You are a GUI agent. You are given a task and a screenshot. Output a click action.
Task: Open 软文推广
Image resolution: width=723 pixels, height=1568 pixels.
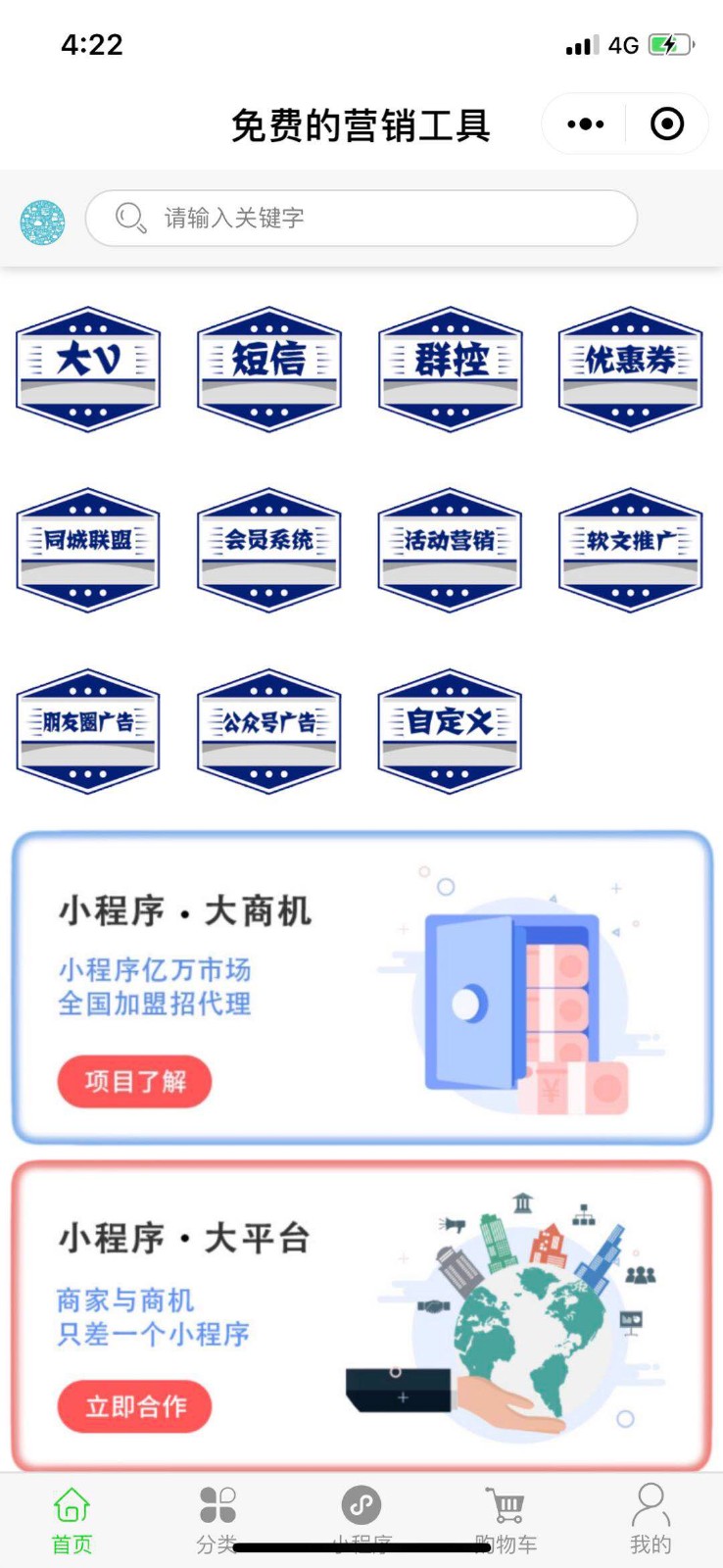[631, 550]
